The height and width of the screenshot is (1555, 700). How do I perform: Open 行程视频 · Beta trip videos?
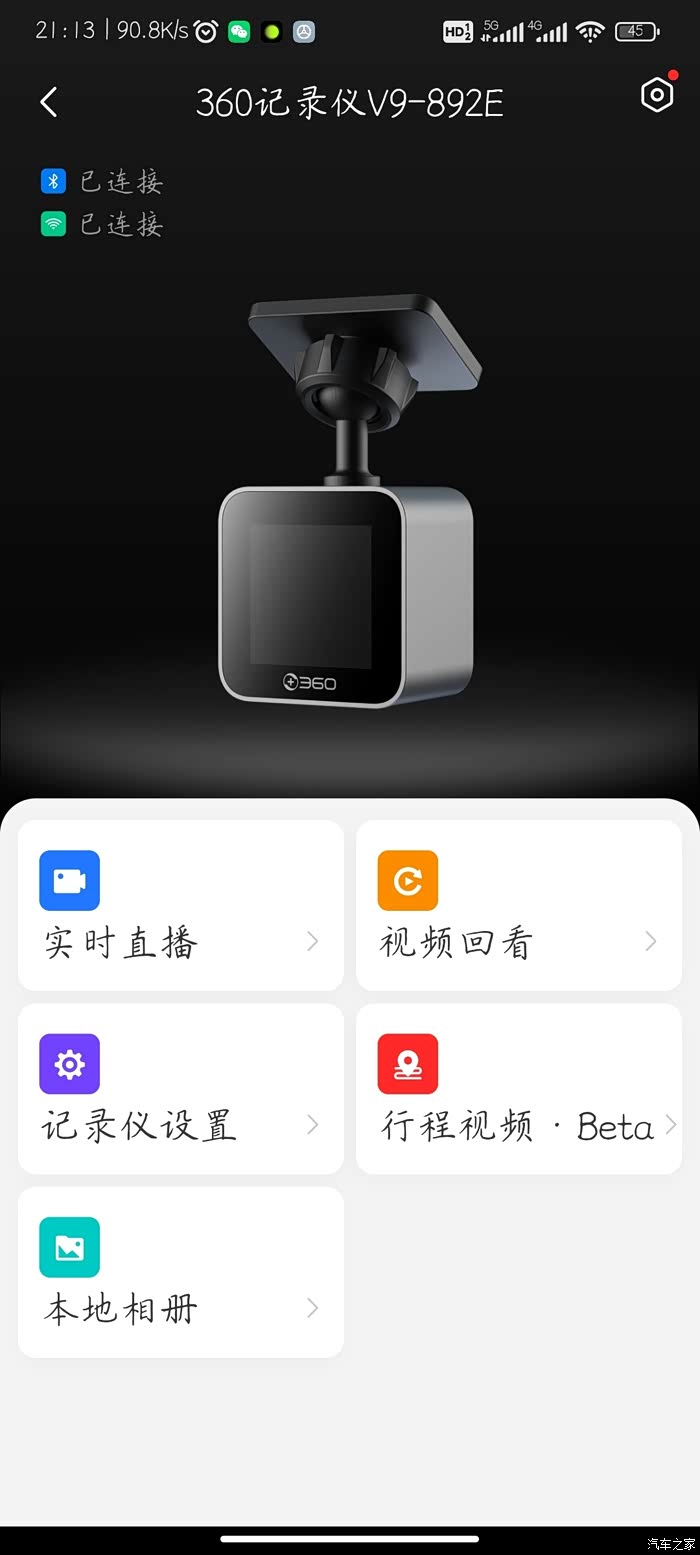518,1089
